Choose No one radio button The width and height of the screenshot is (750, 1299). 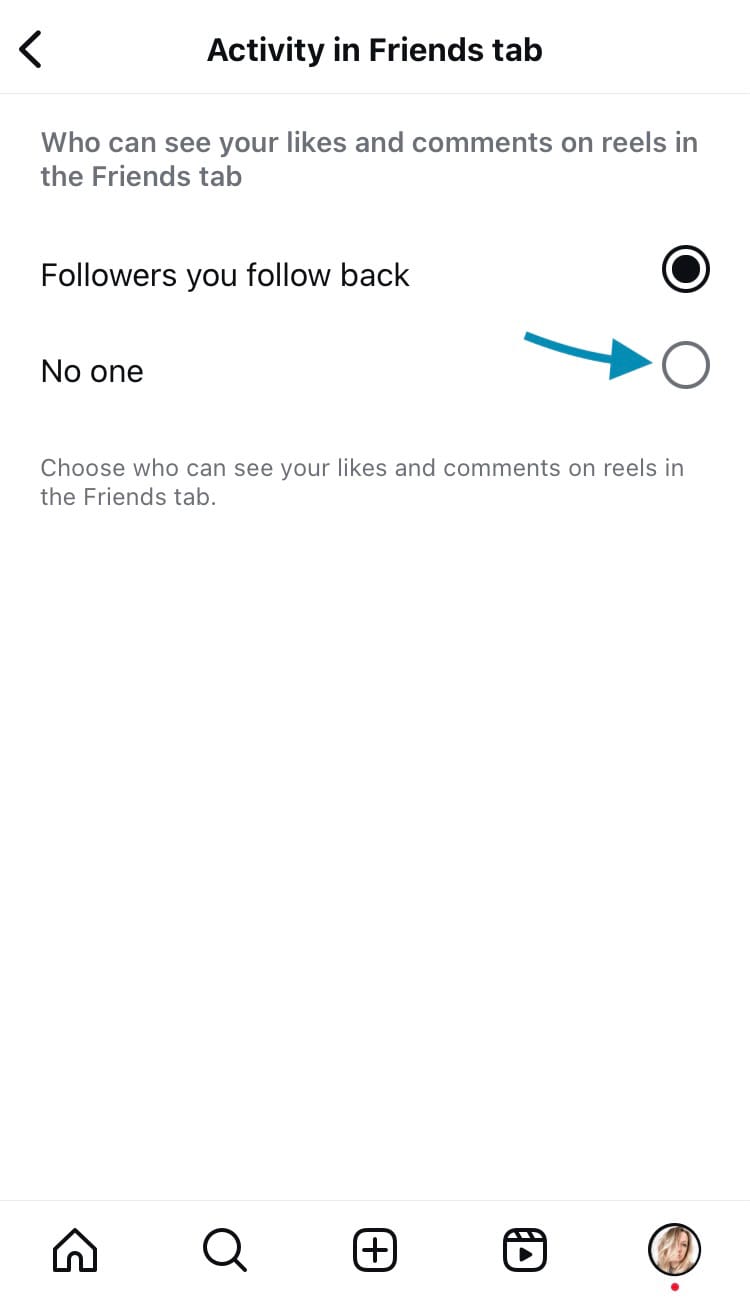(685, 366)
